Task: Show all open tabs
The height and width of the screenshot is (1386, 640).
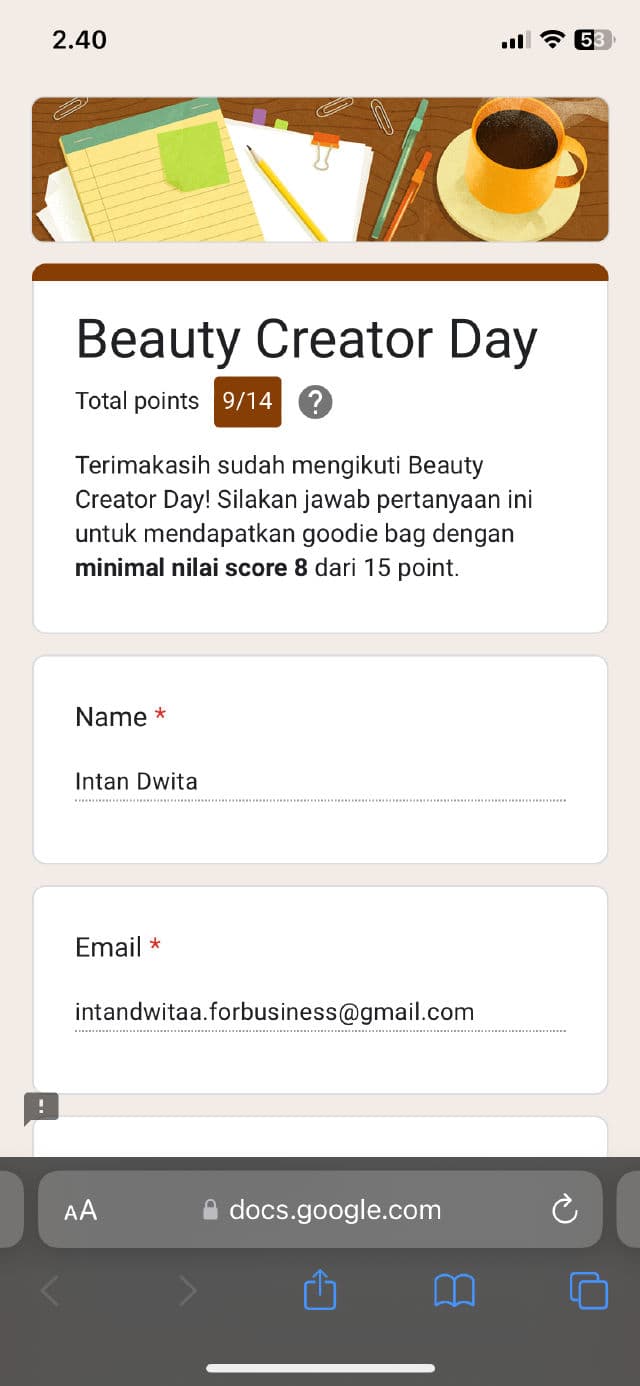Action: coord(588,1291)
